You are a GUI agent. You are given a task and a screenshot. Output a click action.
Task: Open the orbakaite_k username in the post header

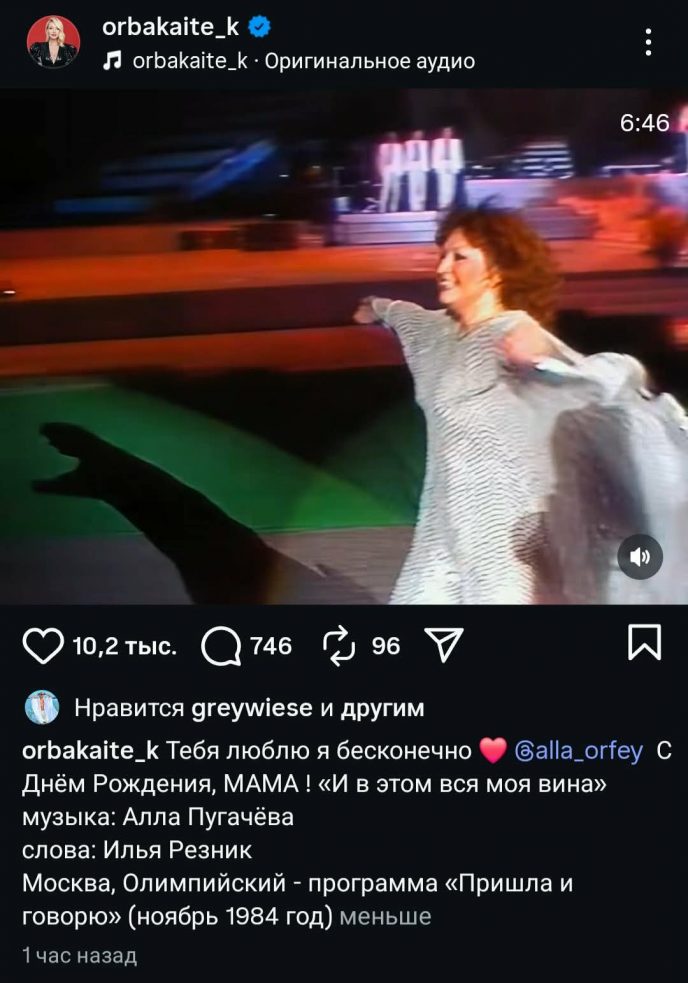click(x=170, y=28)
